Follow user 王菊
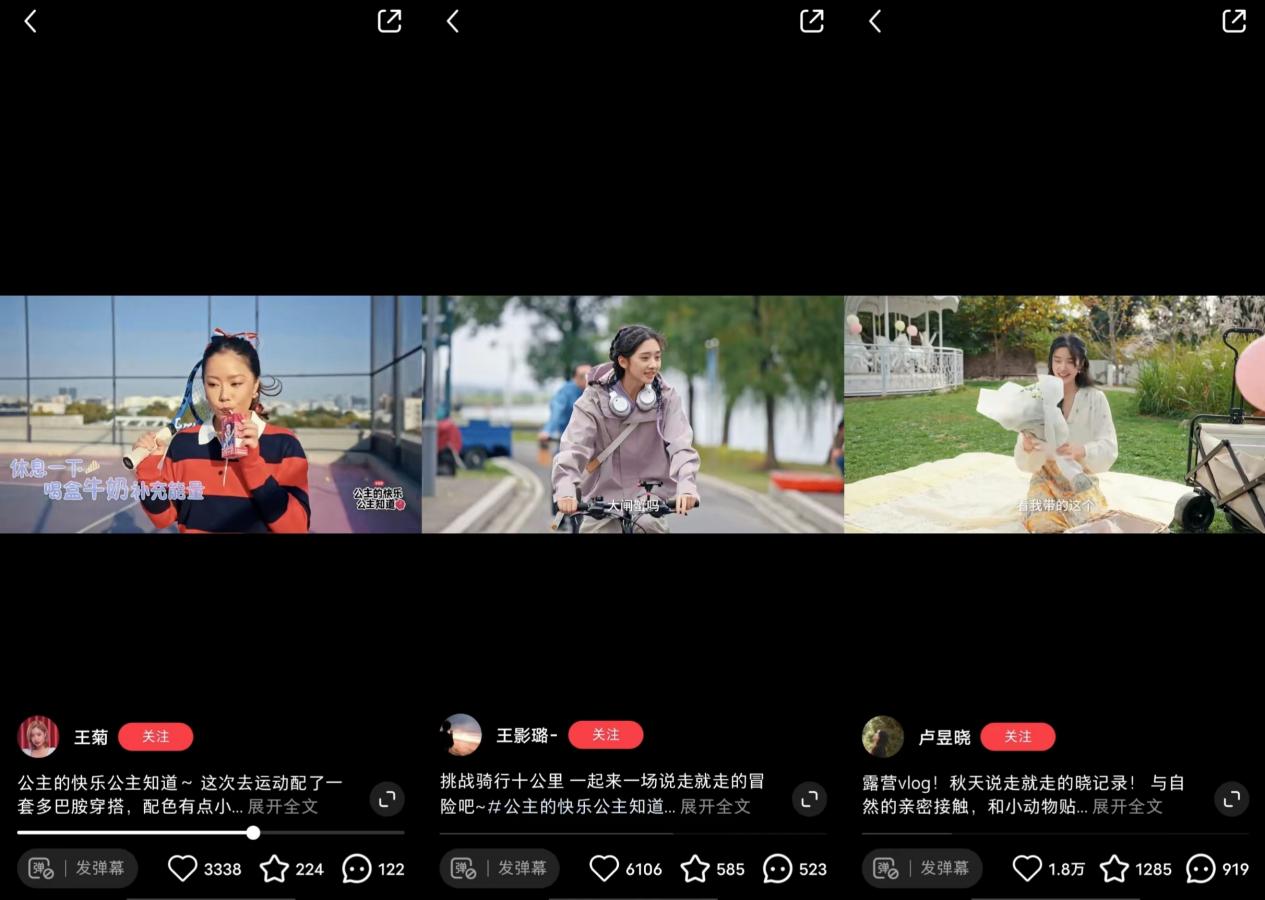This screenshot has width=1265, height=900. coord(155,737)
